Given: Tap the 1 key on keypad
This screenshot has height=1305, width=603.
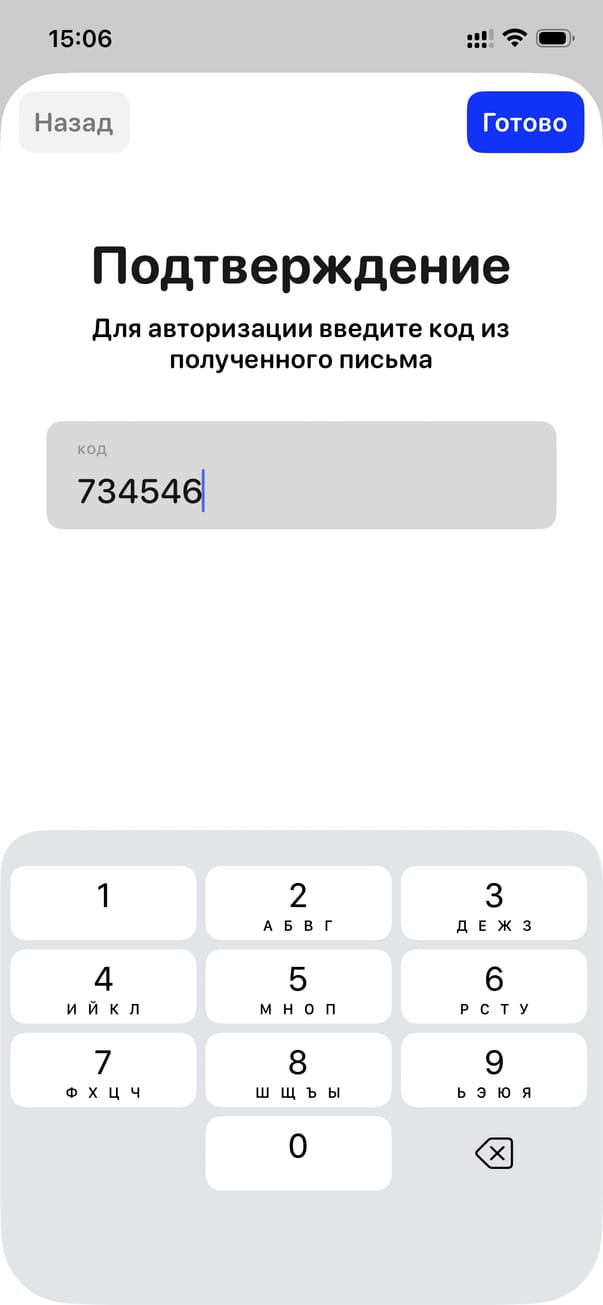Looking at the screenshot, I should (103, 903).
